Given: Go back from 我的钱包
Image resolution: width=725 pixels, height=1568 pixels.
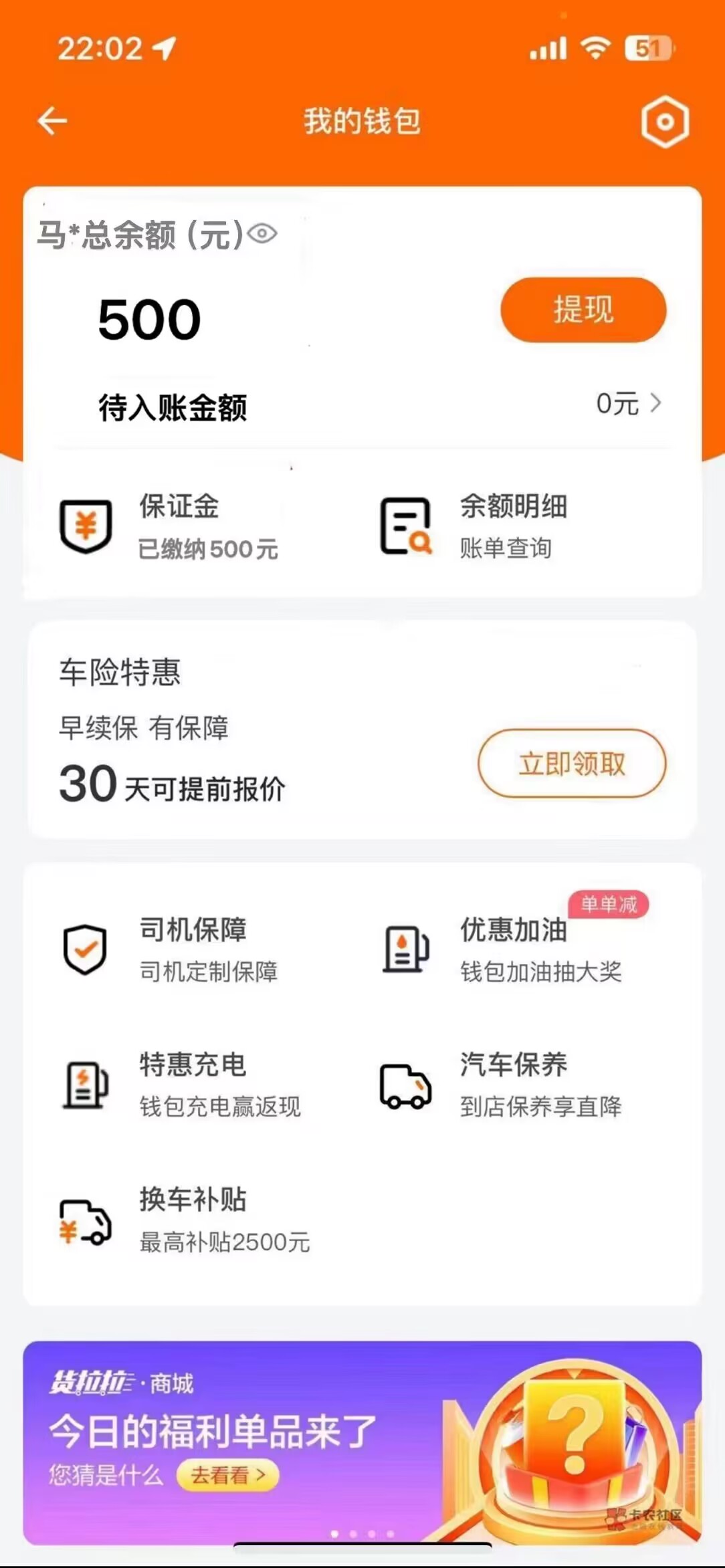Looking at the screenshot, I should 52,122.
